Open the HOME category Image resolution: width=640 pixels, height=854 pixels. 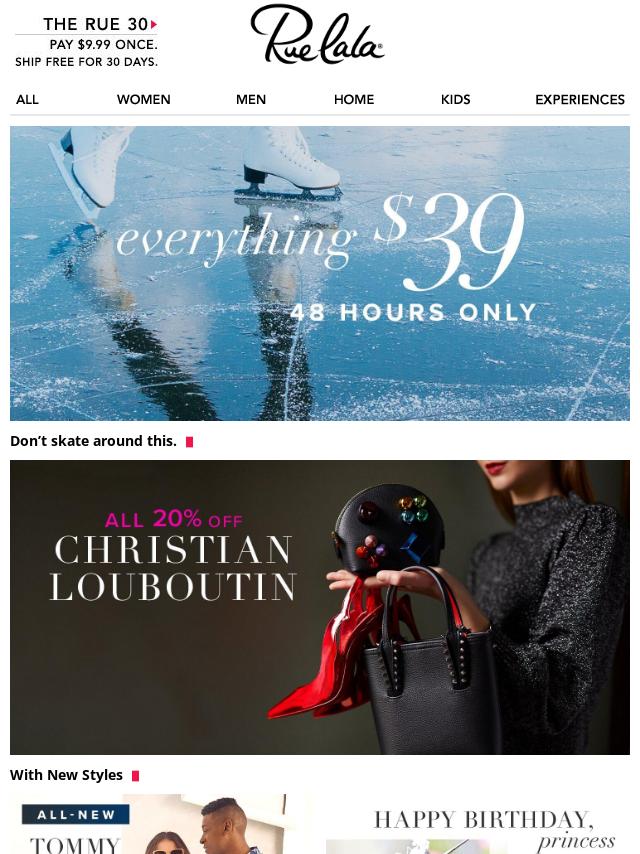[x=354, y=100]
